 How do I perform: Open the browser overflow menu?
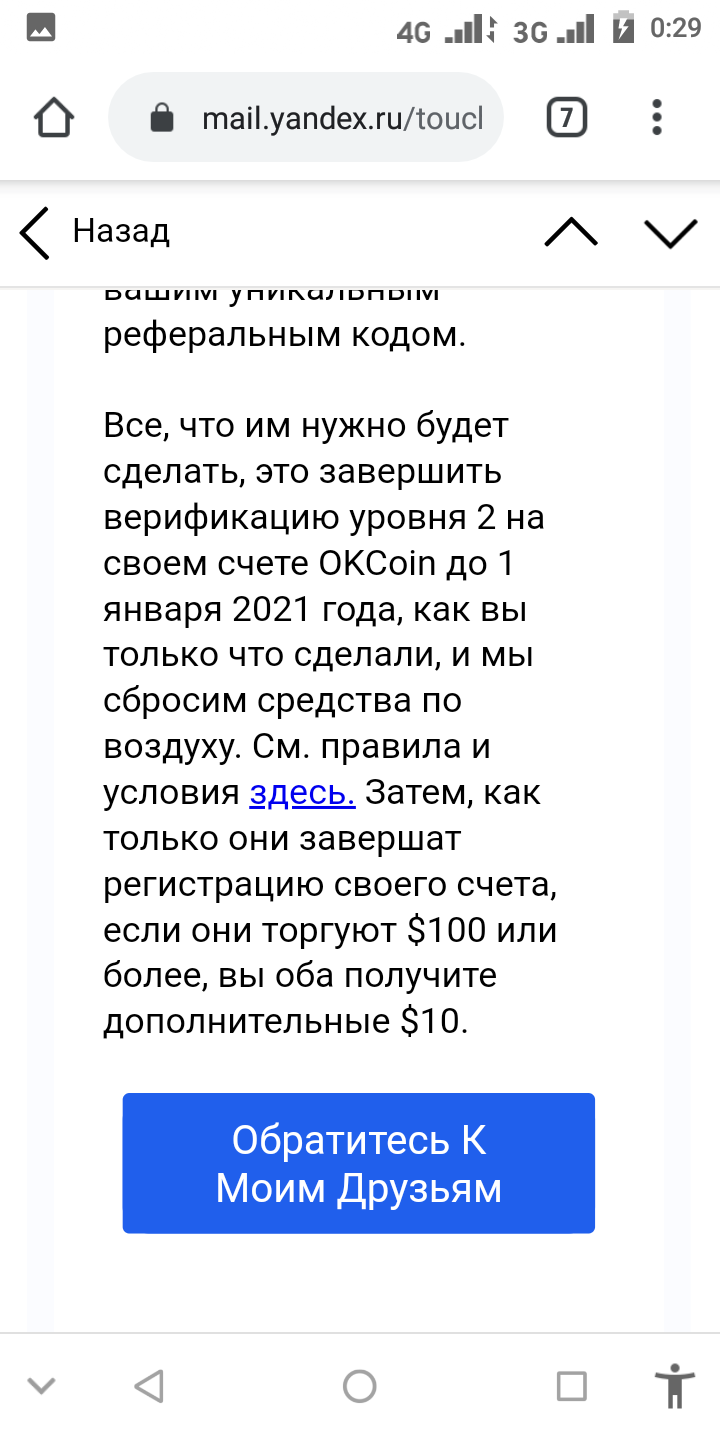657,118
